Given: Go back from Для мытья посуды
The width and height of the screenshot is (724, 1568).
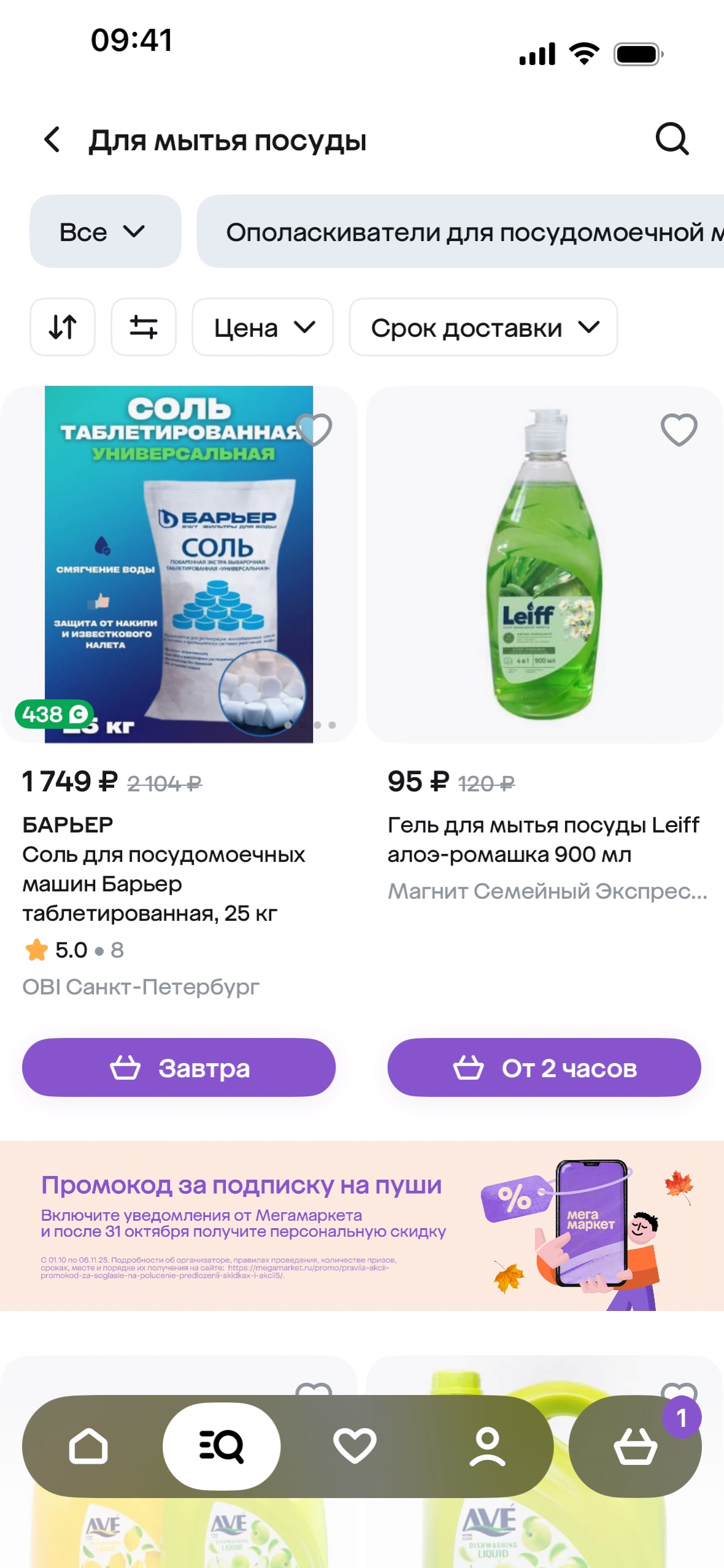Looking at the screenshot, I should tap(53, 140).
